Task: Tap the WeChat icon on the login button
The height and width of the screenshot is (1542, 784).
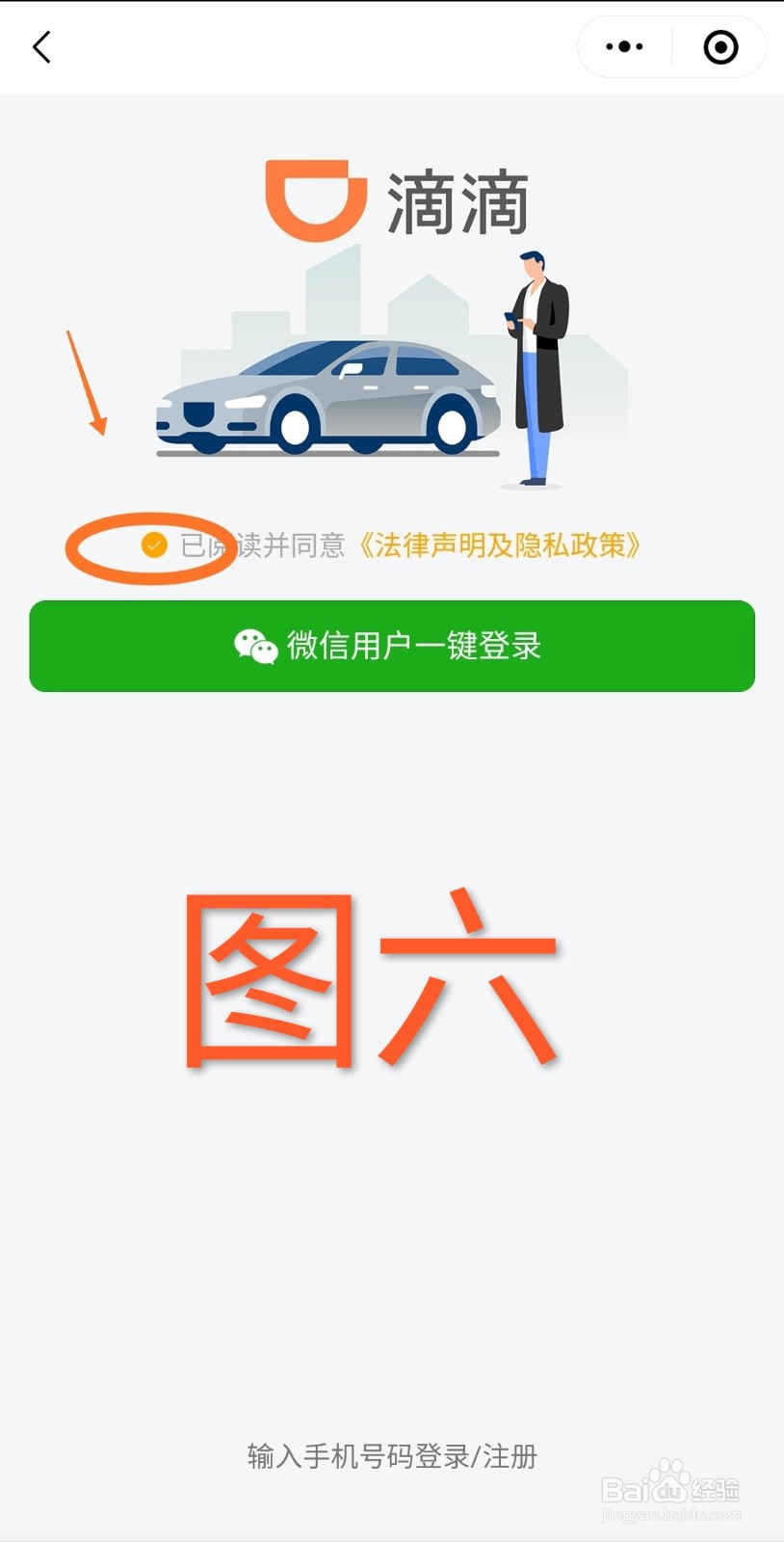Action: (254, 646)
